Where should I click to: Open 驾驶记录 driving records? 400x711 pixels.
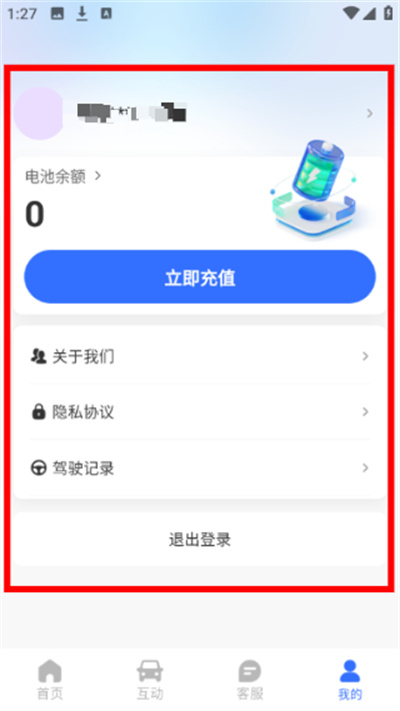(x=200, y=468)
